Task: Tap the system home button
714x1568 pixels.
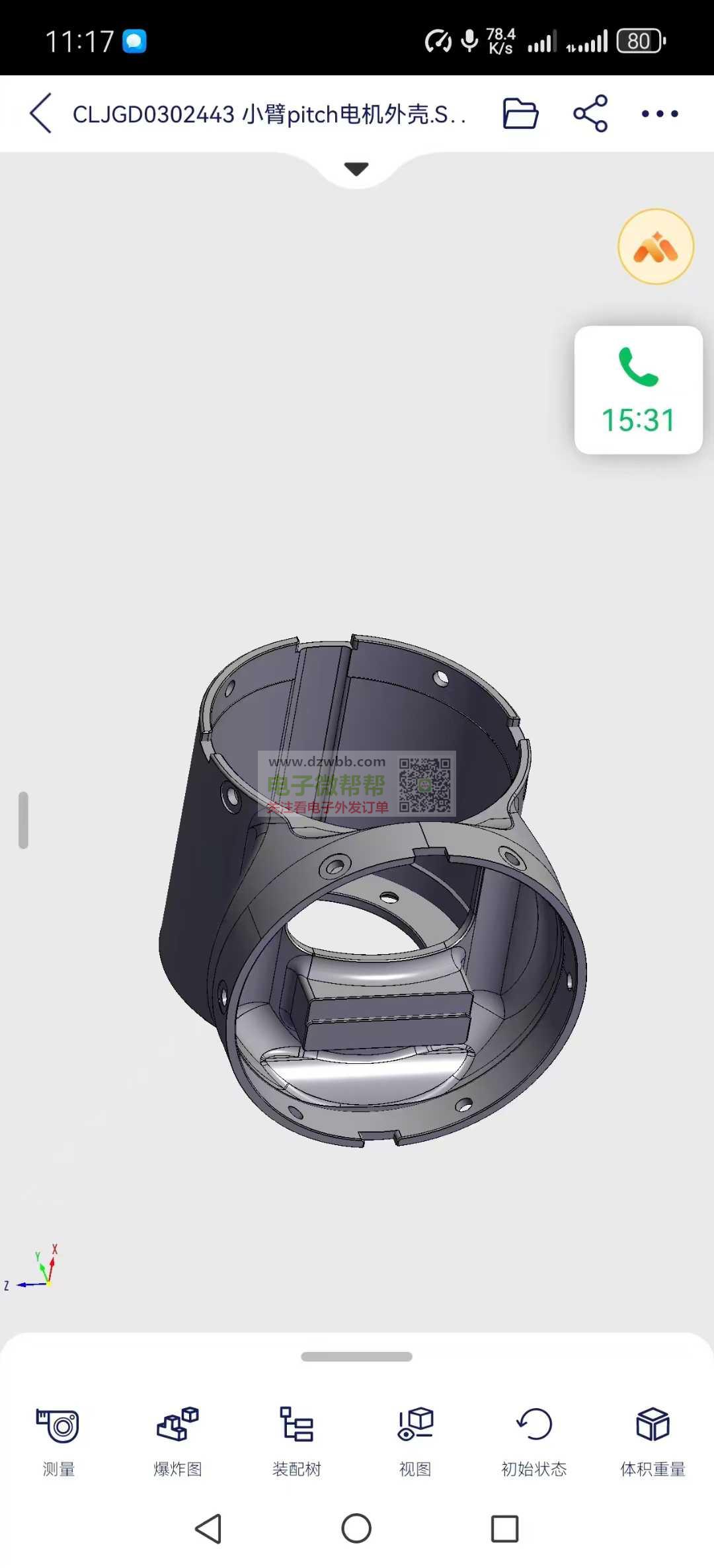Action: pyautogui.click(x=356, y=1528)
